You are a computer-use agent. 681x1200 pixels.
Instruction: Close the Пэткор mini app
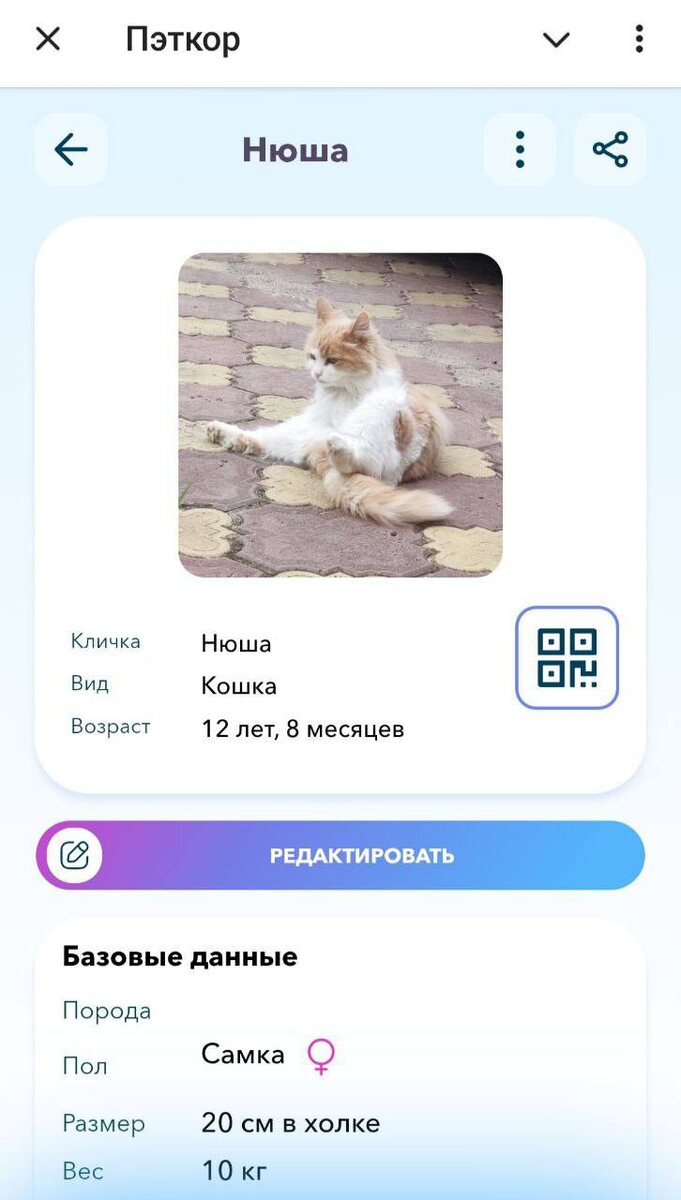click(48, 39)
